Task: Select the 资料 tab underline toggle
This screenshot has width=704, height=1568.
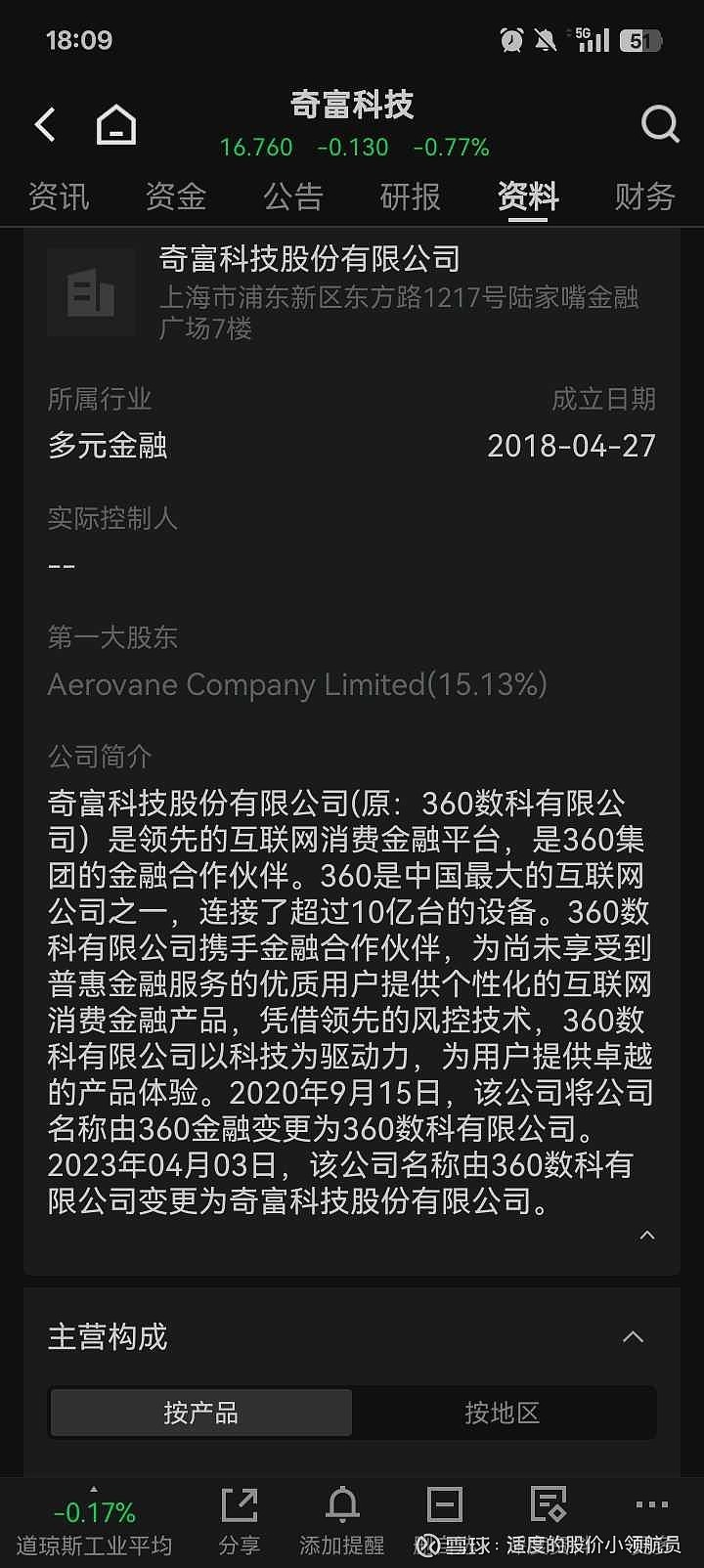Action: pos(528,197)
